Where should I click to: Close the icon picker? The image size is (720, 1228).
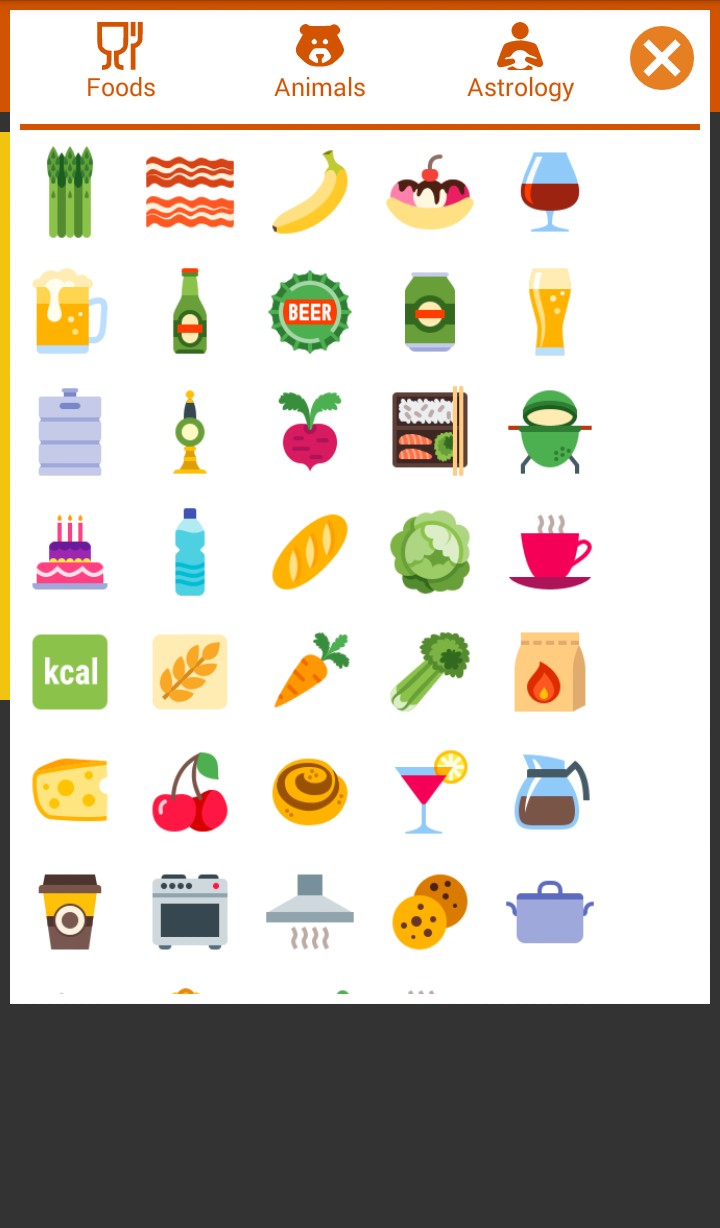point(662,59)
